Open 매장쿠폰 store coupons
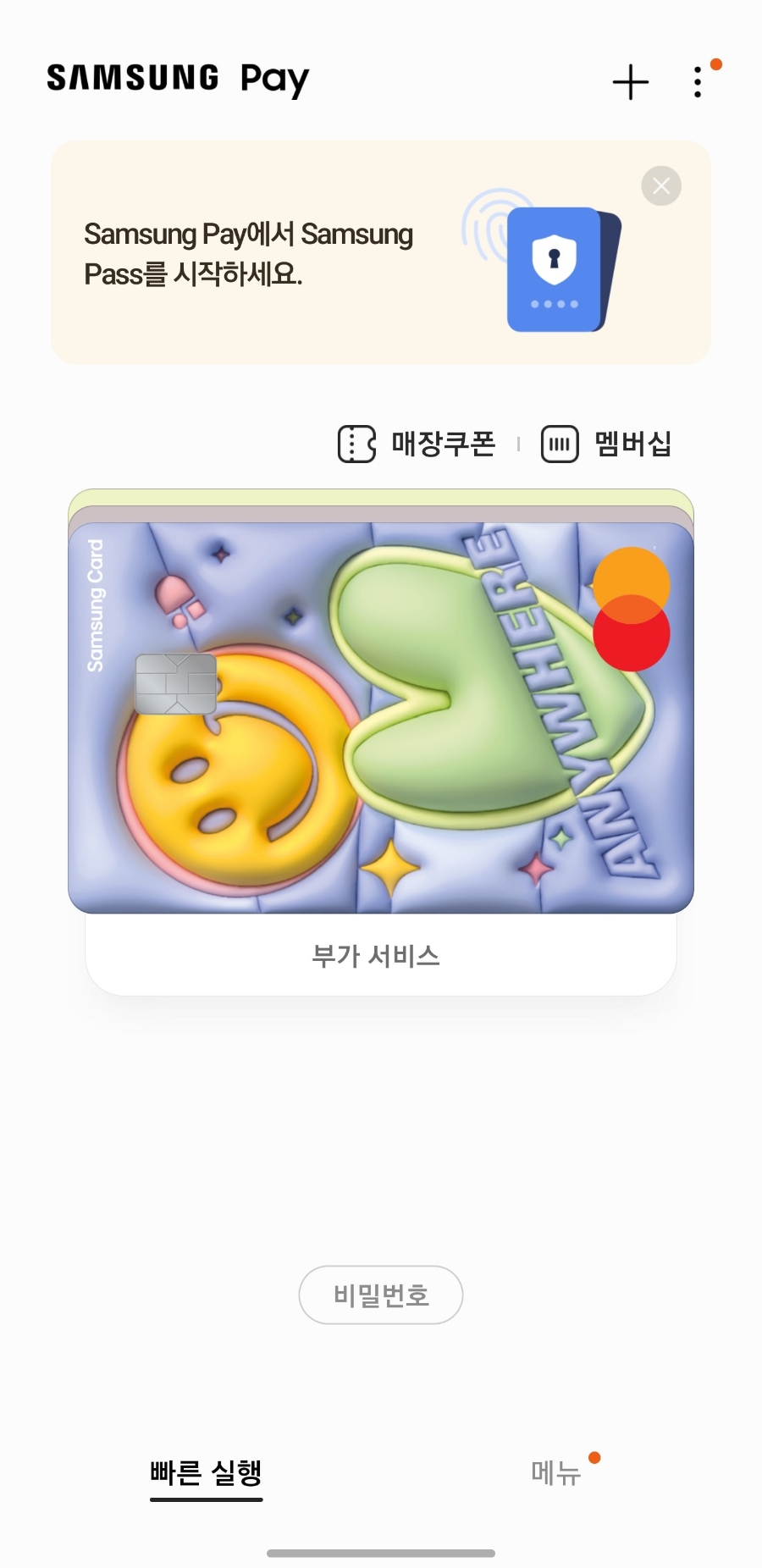 417,444
